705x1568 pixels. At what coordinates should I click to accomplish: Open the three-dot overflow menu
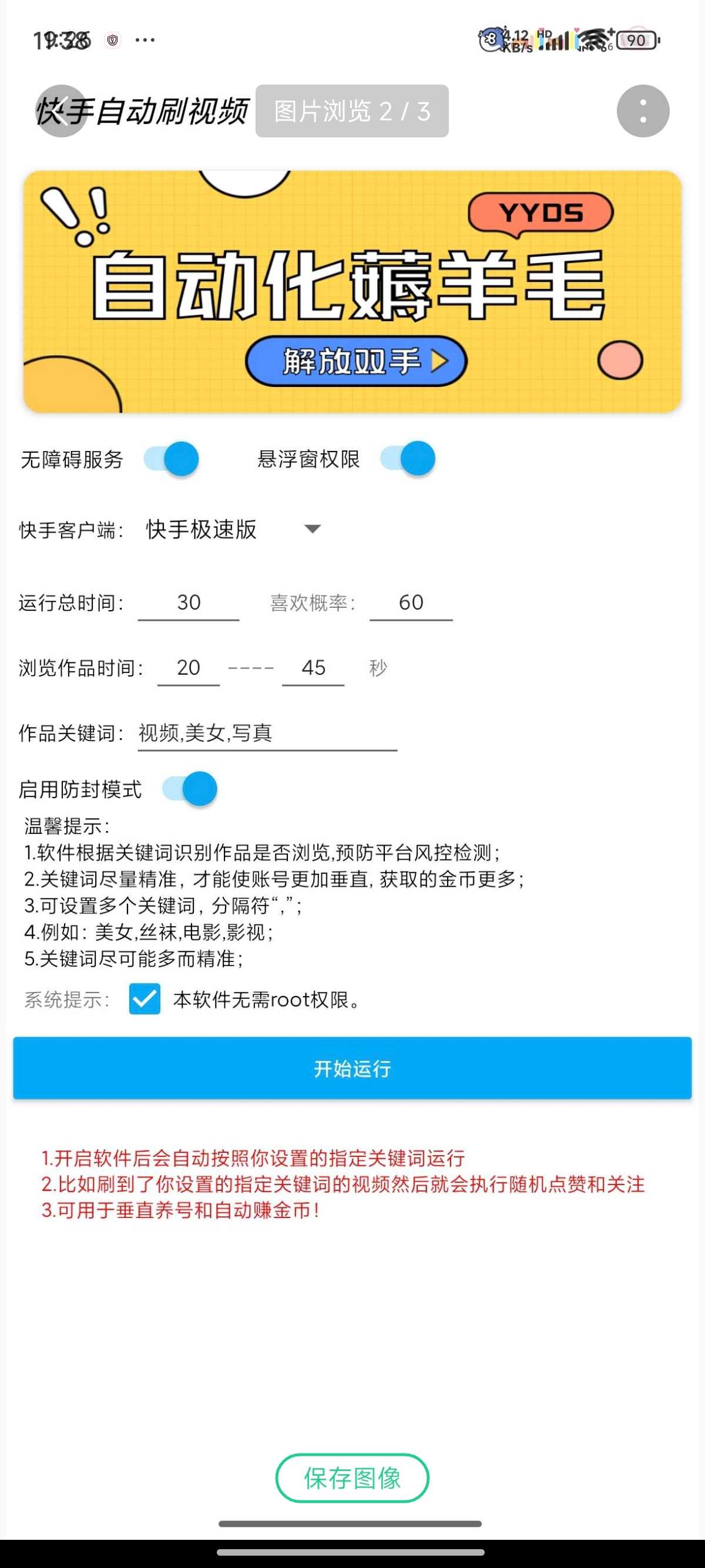[642, 111]
